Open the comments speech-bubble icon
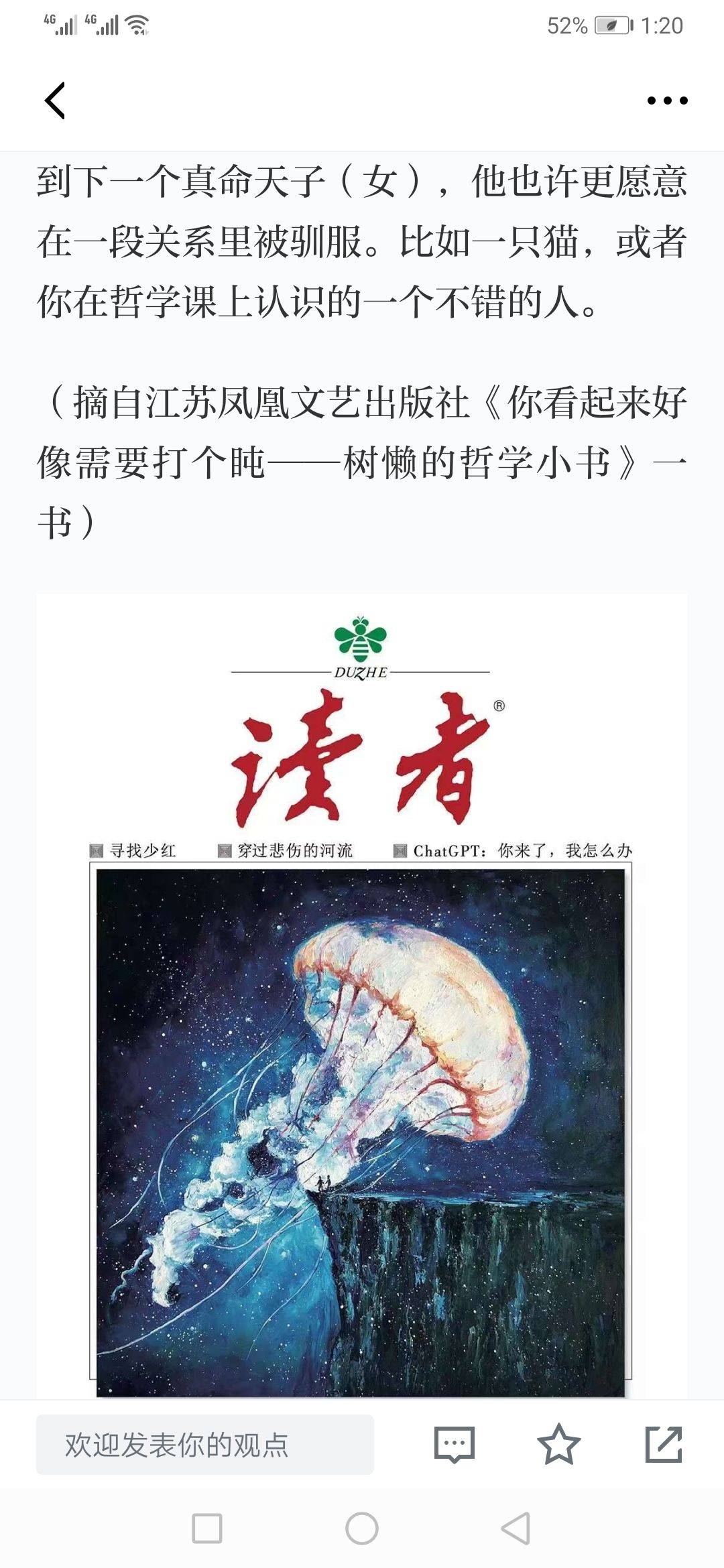 [455, 1445]
